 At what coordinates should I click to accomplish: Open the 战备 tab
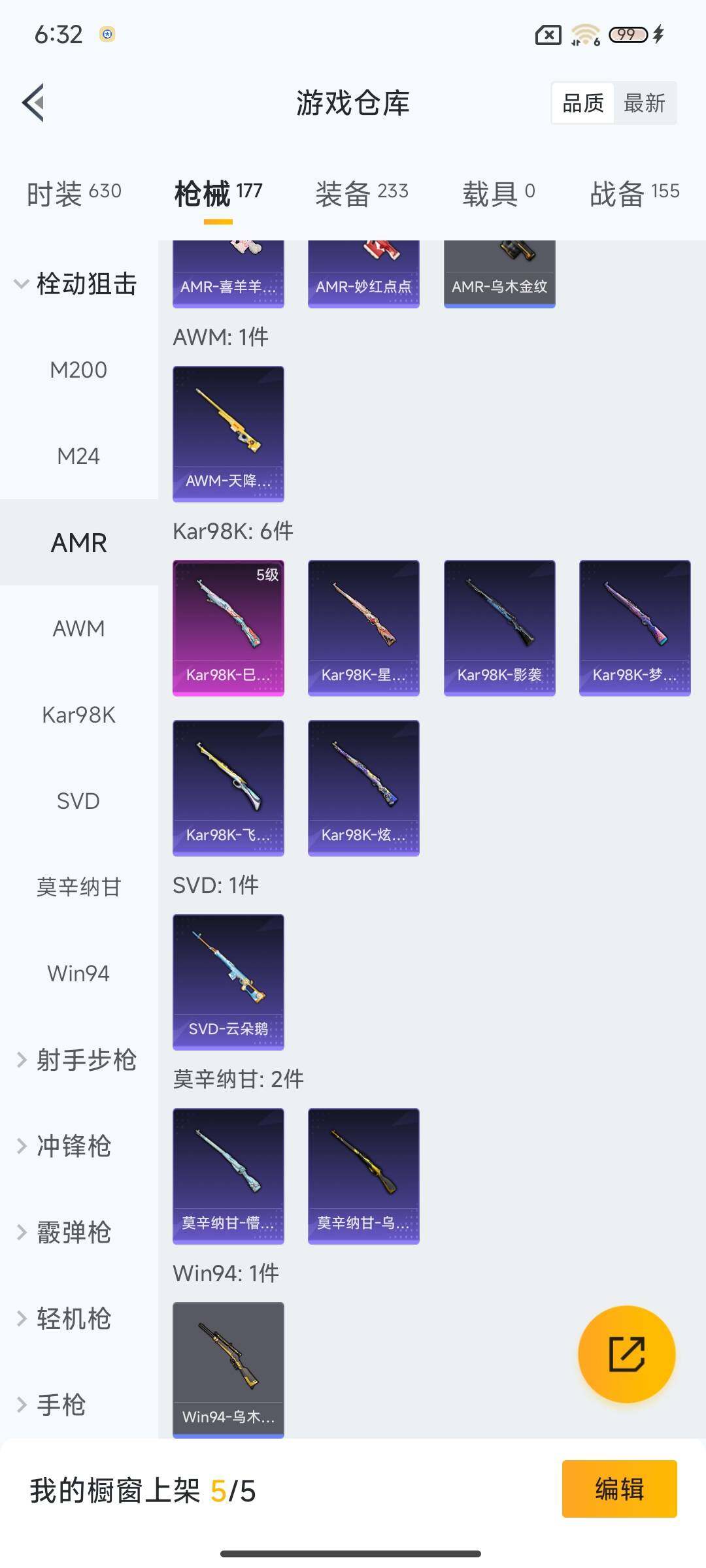click(634, 193)
